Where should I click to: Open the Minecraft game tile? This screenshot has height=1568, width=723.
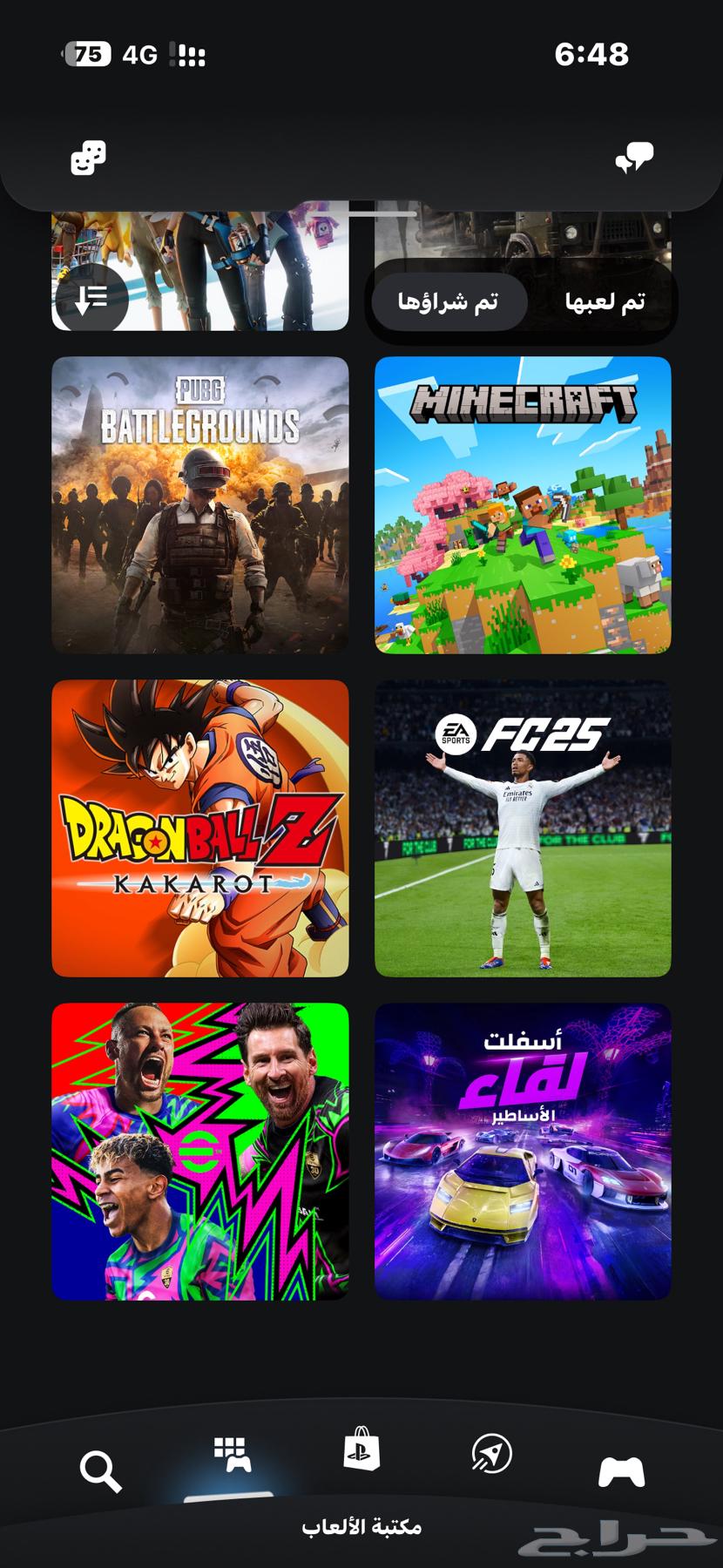coord(523,505)
